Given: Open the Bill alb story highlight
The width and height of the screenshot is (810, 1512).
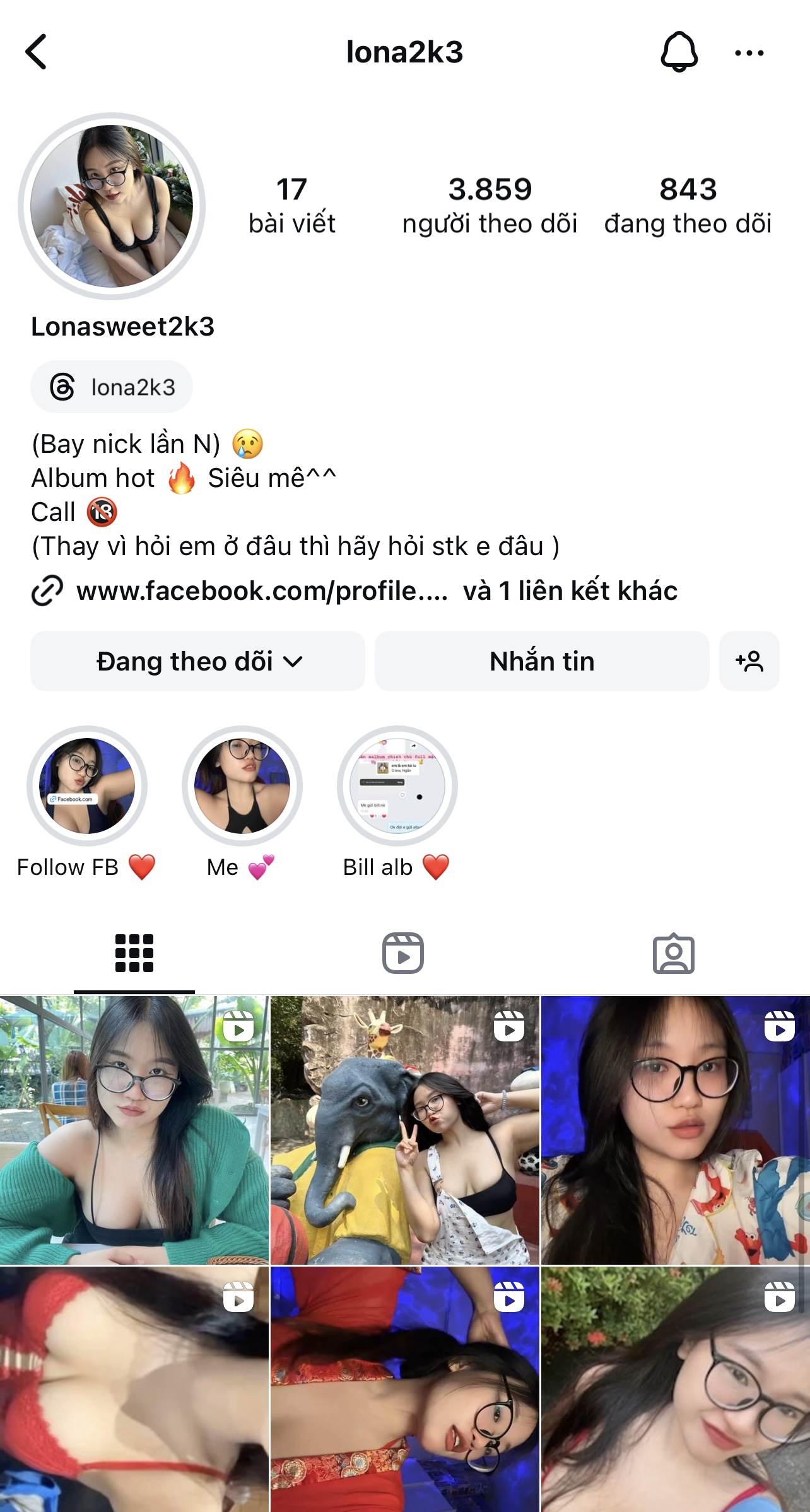Looking at the screenshot, I should pos(397,786).
